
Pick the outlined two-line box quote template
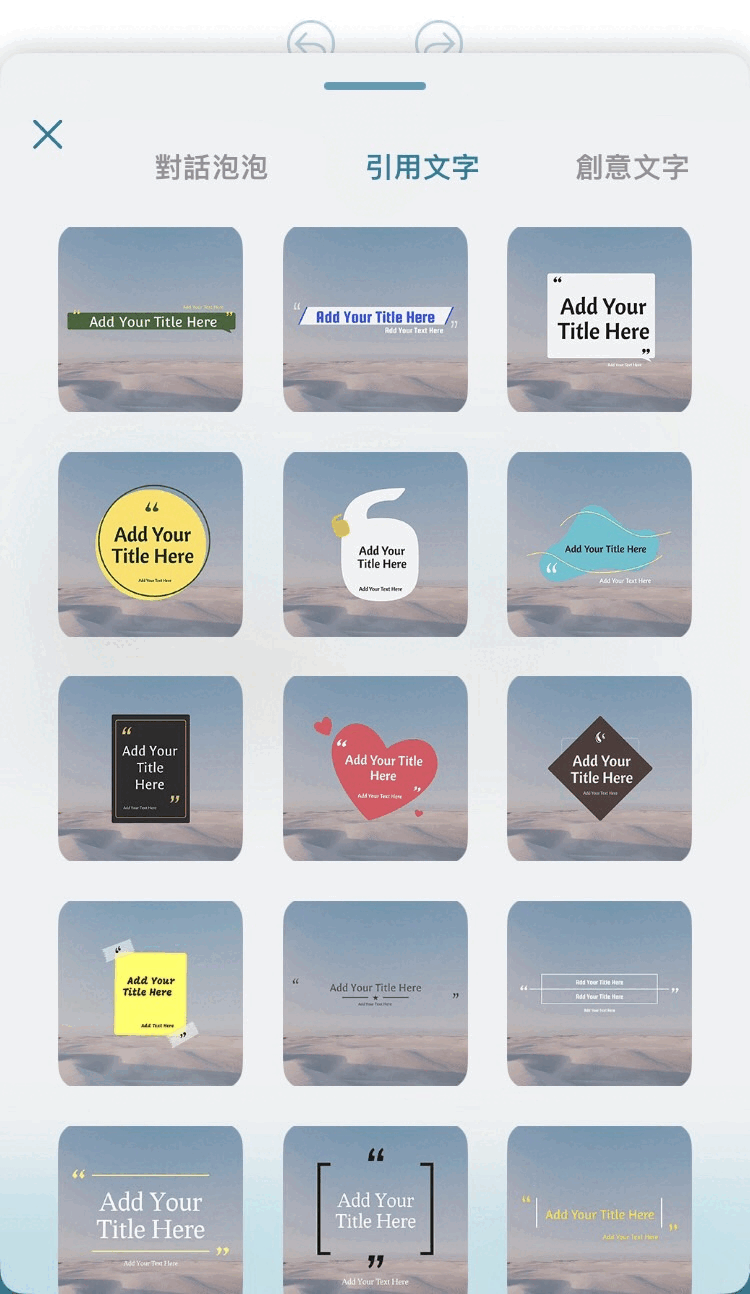(599, 993)
